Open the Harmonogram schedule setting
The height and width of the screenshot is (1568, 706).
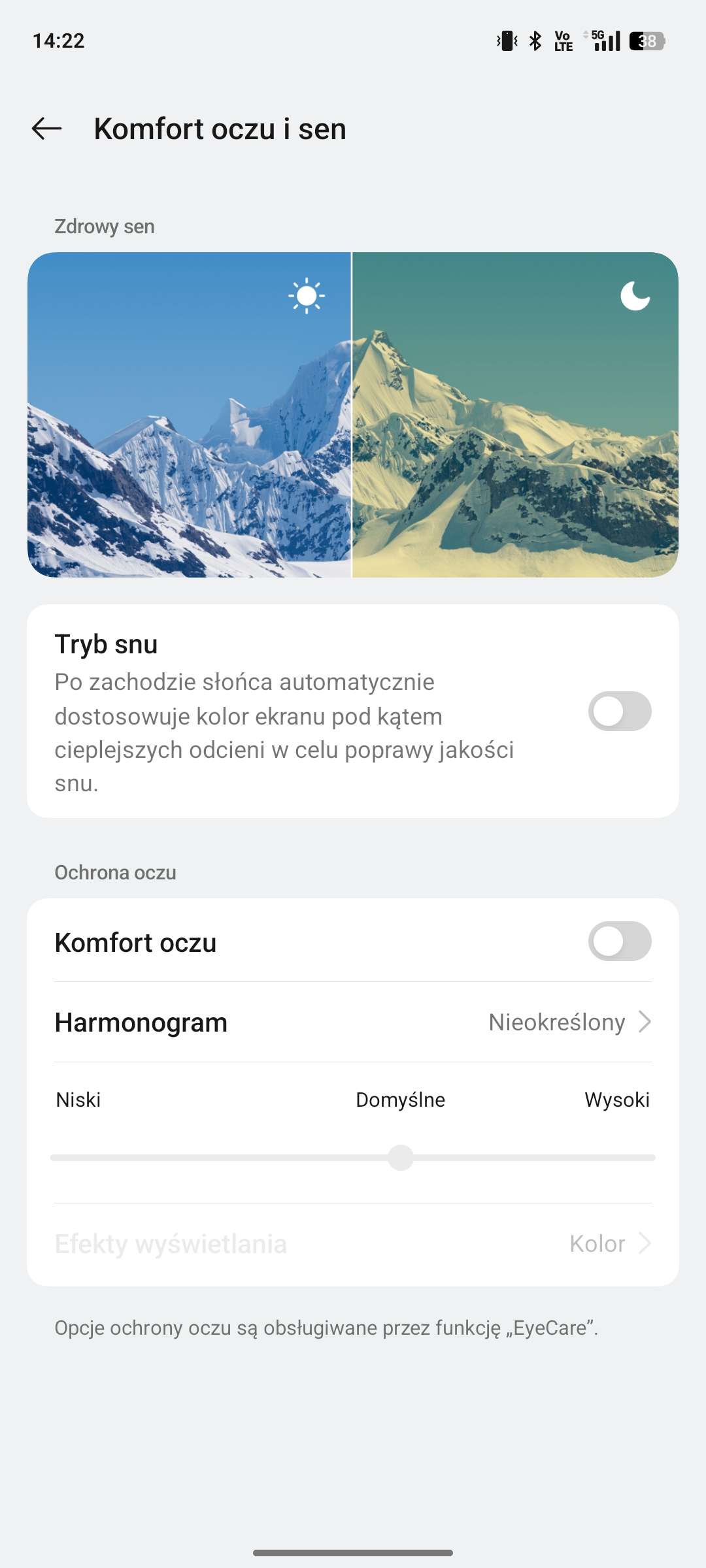click(x=353, y=1022)
